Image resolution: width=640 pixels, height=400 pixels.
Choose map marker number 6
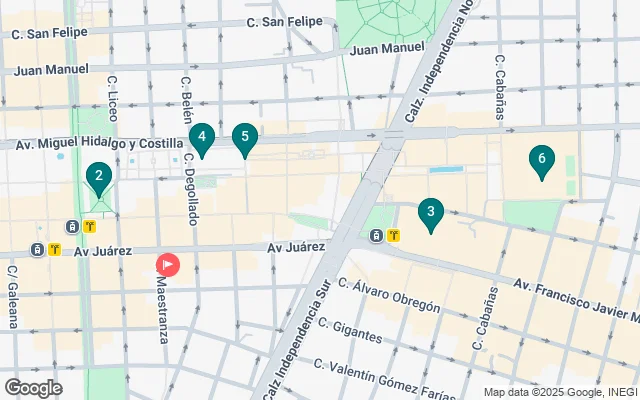[541, 159]
